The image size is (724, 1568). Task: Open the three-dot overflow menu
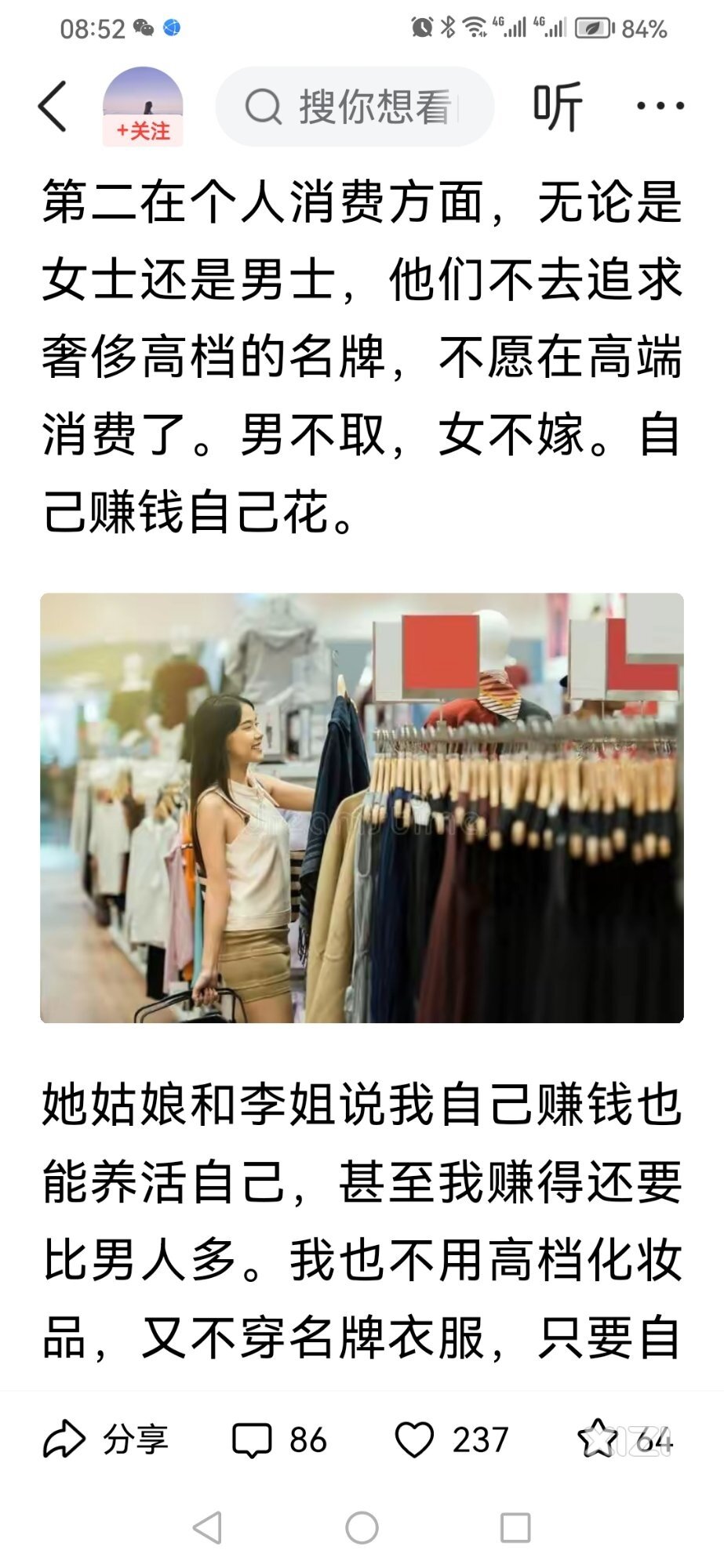tap(660, 106)
